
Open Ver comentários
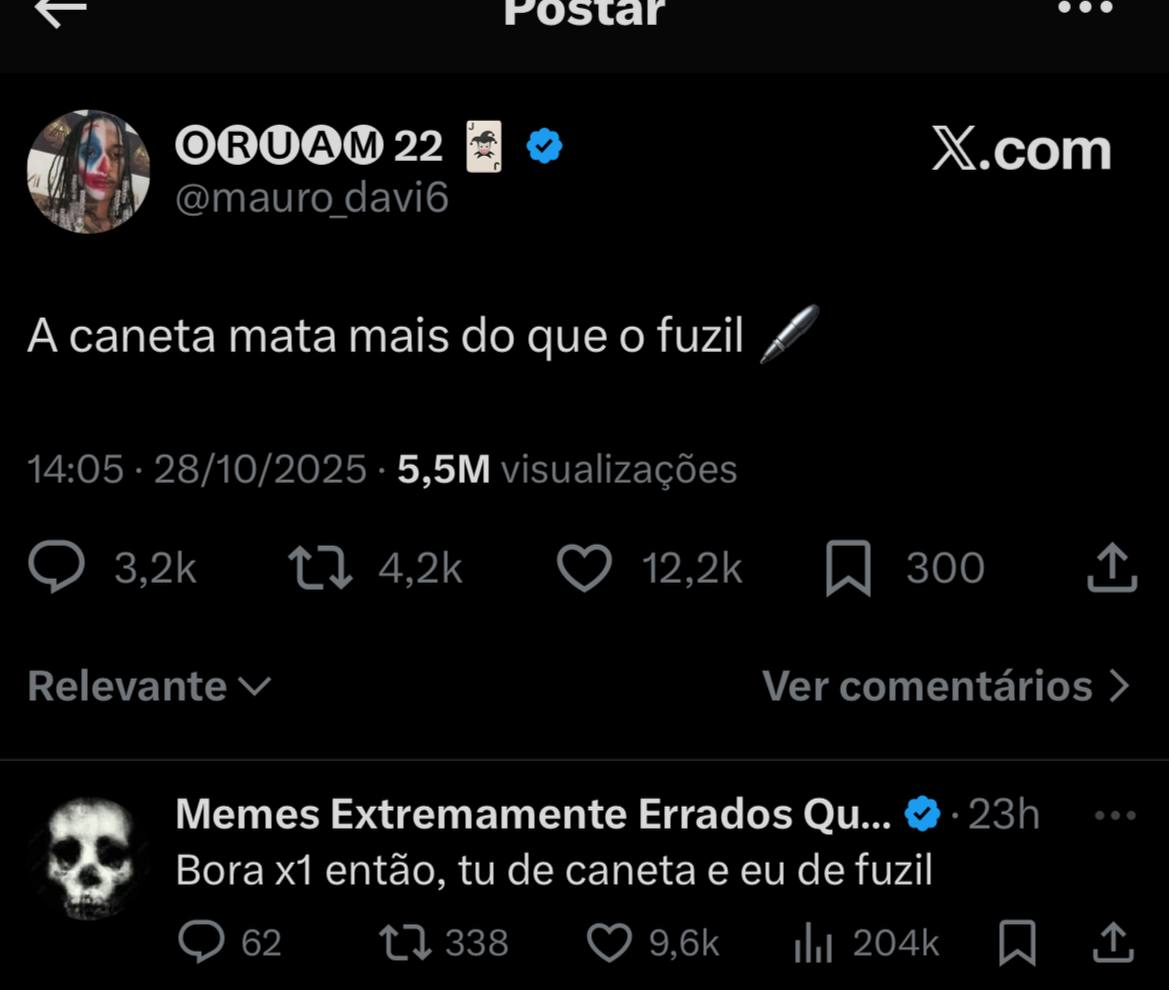(946, 686)
